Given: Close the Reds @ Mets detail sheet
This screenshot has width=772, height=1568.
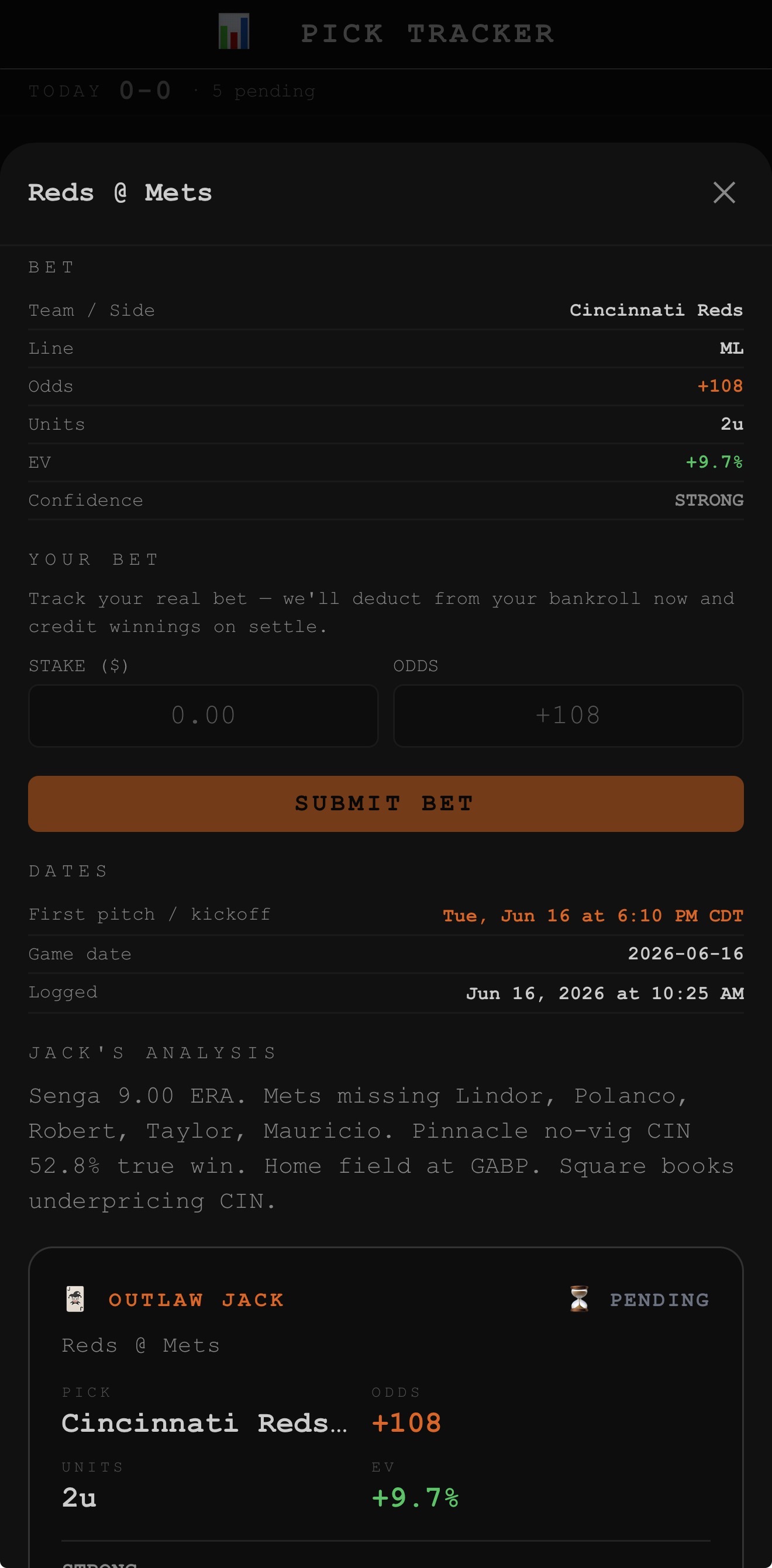Looking at the screenshot, I should point(724,193).
